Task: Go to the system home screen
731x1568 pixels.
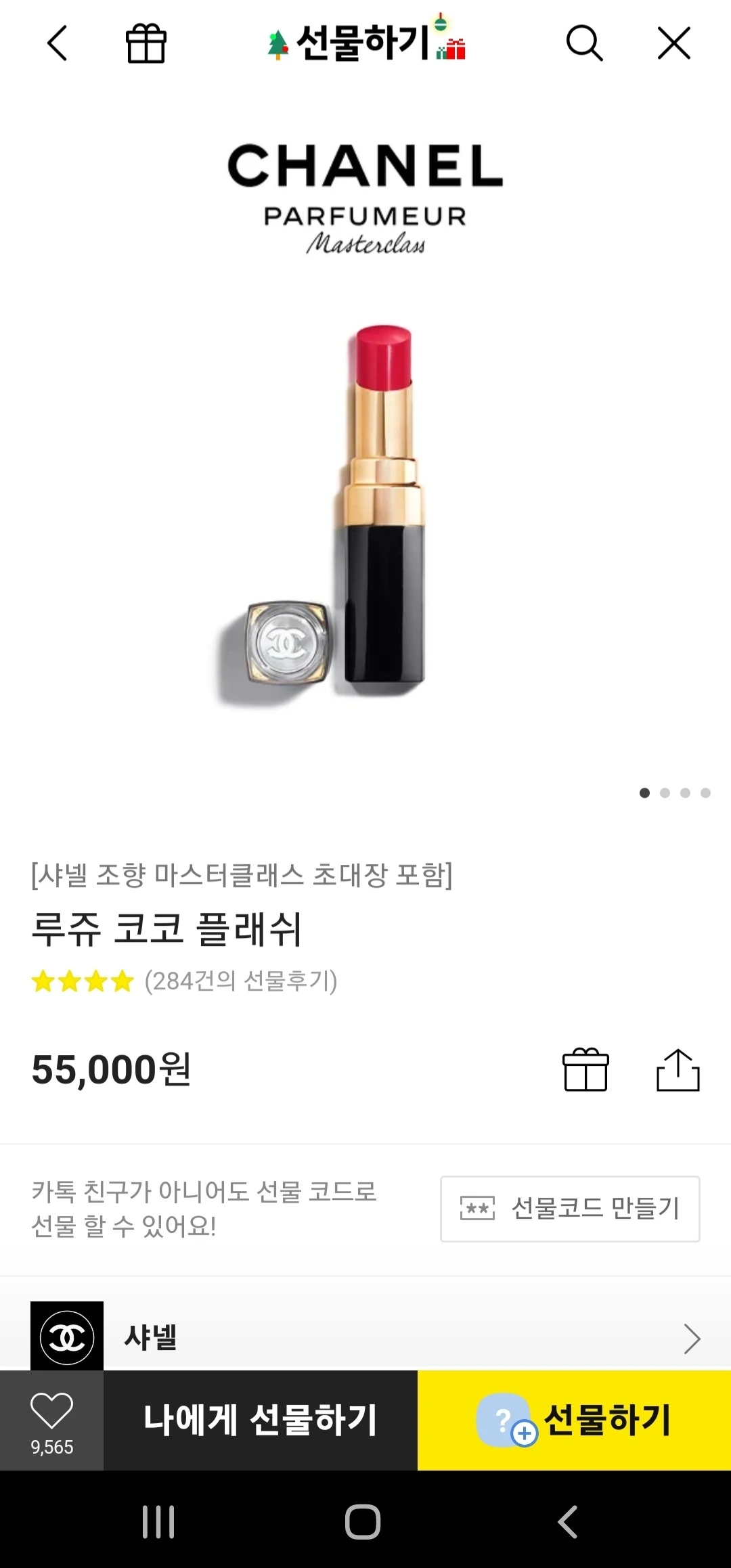Action: click(363, 1522)
